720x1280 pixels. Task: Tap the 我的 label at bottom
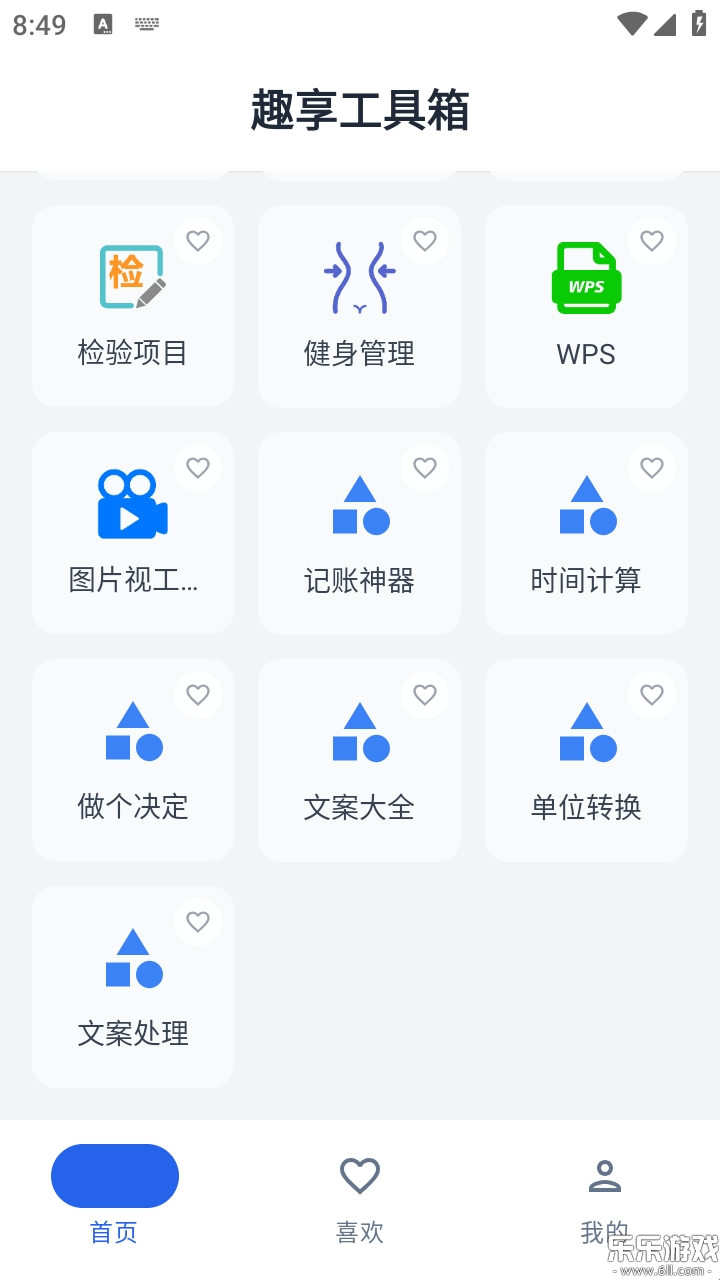(604, 1232)
